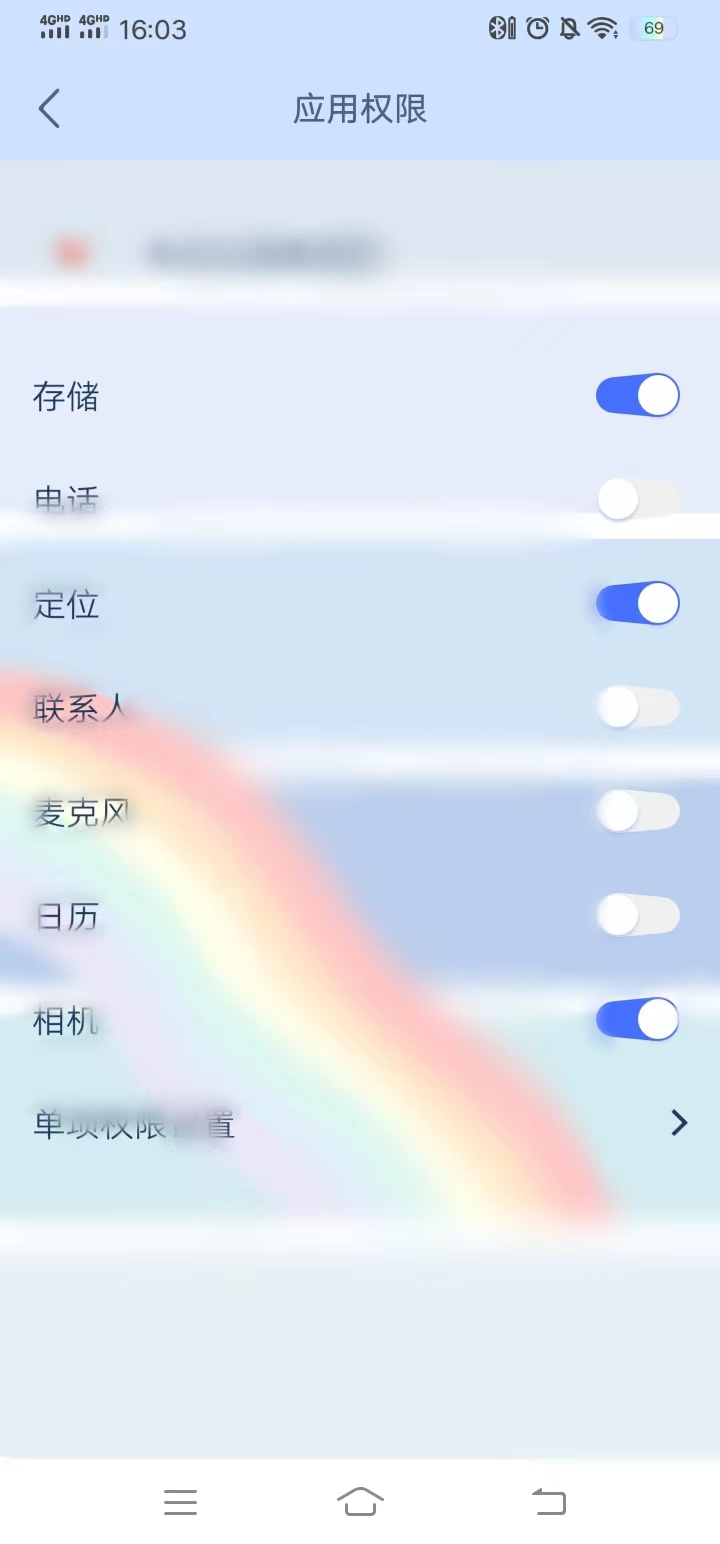Enable the 电话 phone permission toggle
Viewport: 720px width, 1544px height.
click(637, 499)
